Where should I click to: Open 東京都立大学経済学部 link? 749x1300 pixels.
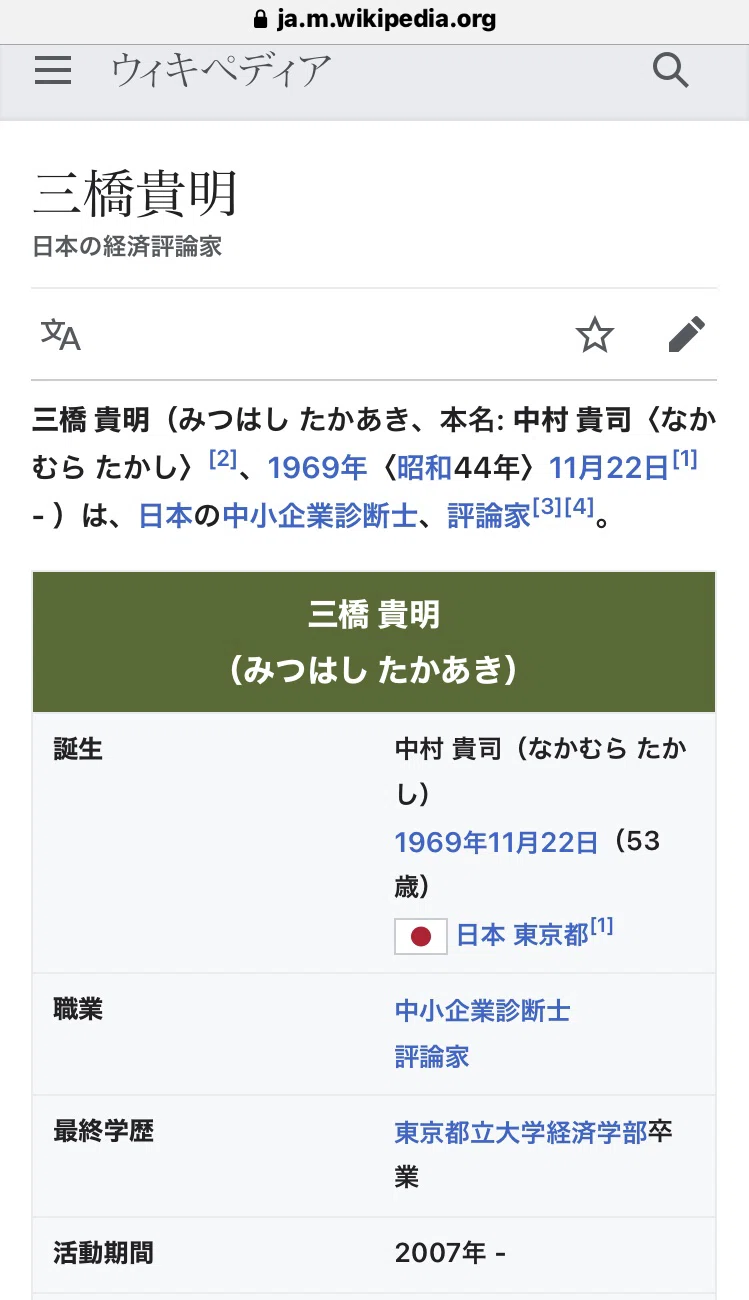click(x=521, y=1132)
